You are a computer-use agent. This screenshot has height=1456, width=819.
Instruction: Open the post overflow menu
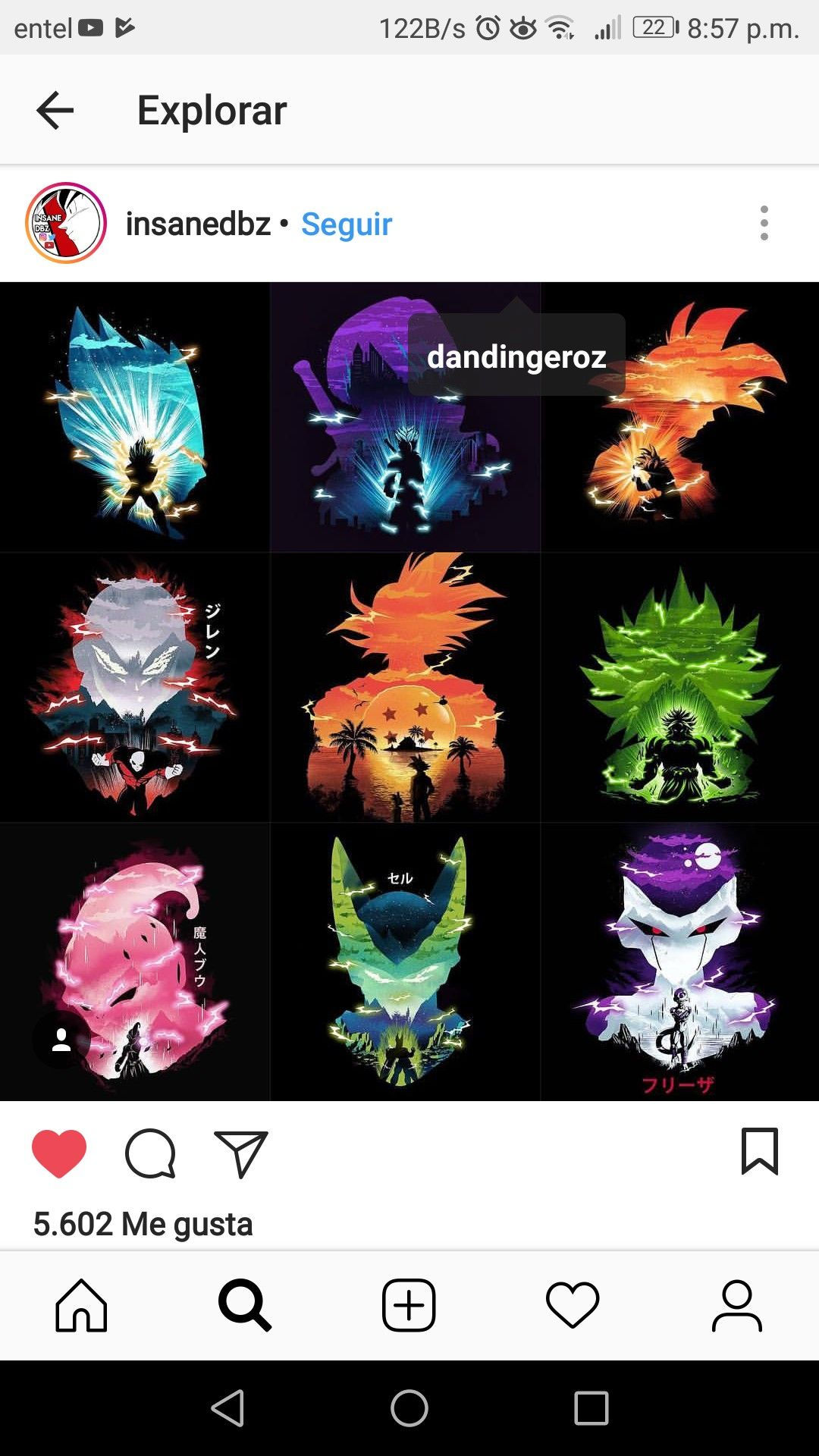764,223
